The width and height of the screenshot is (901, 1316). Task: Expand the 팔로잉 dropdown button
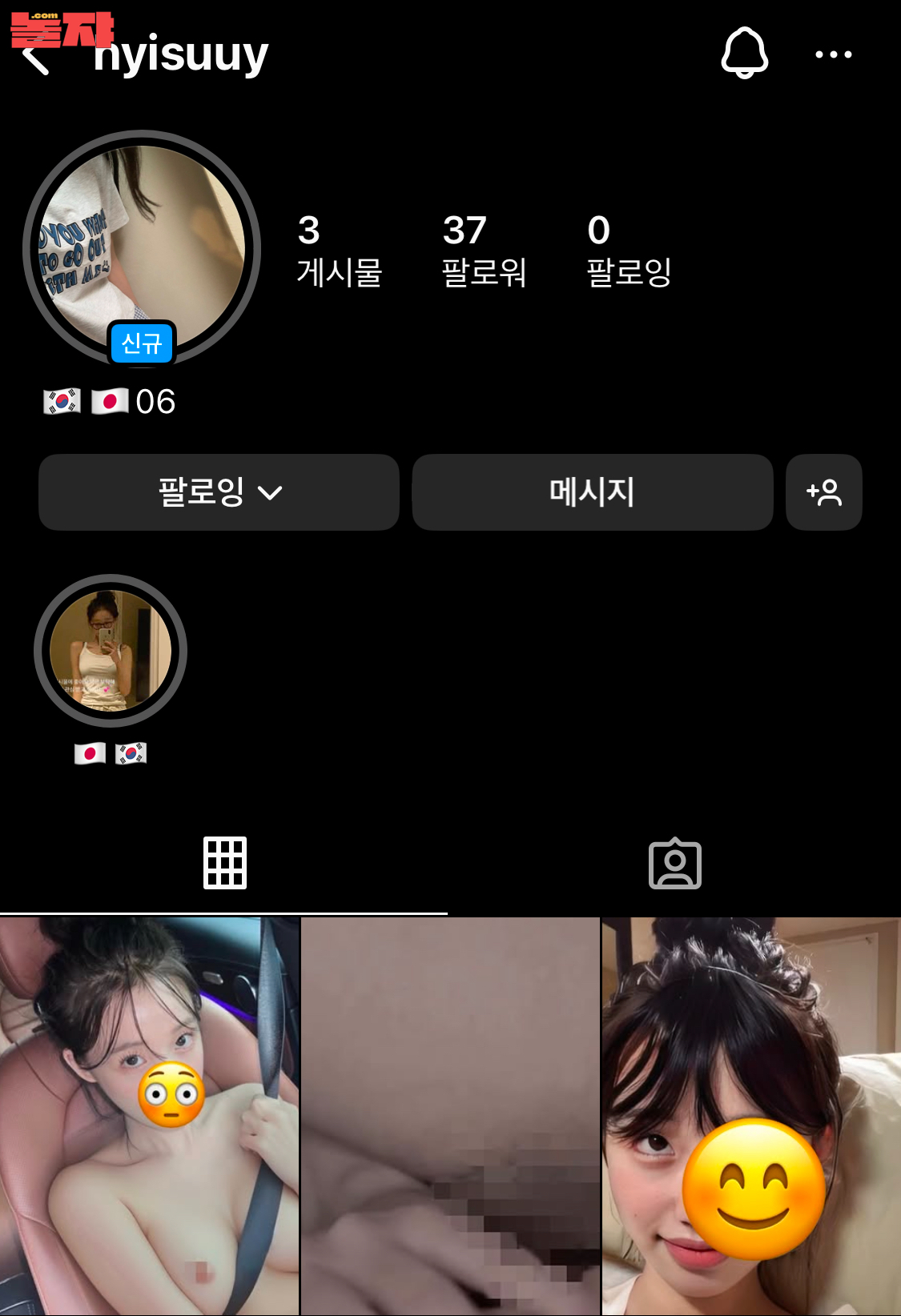219,492
